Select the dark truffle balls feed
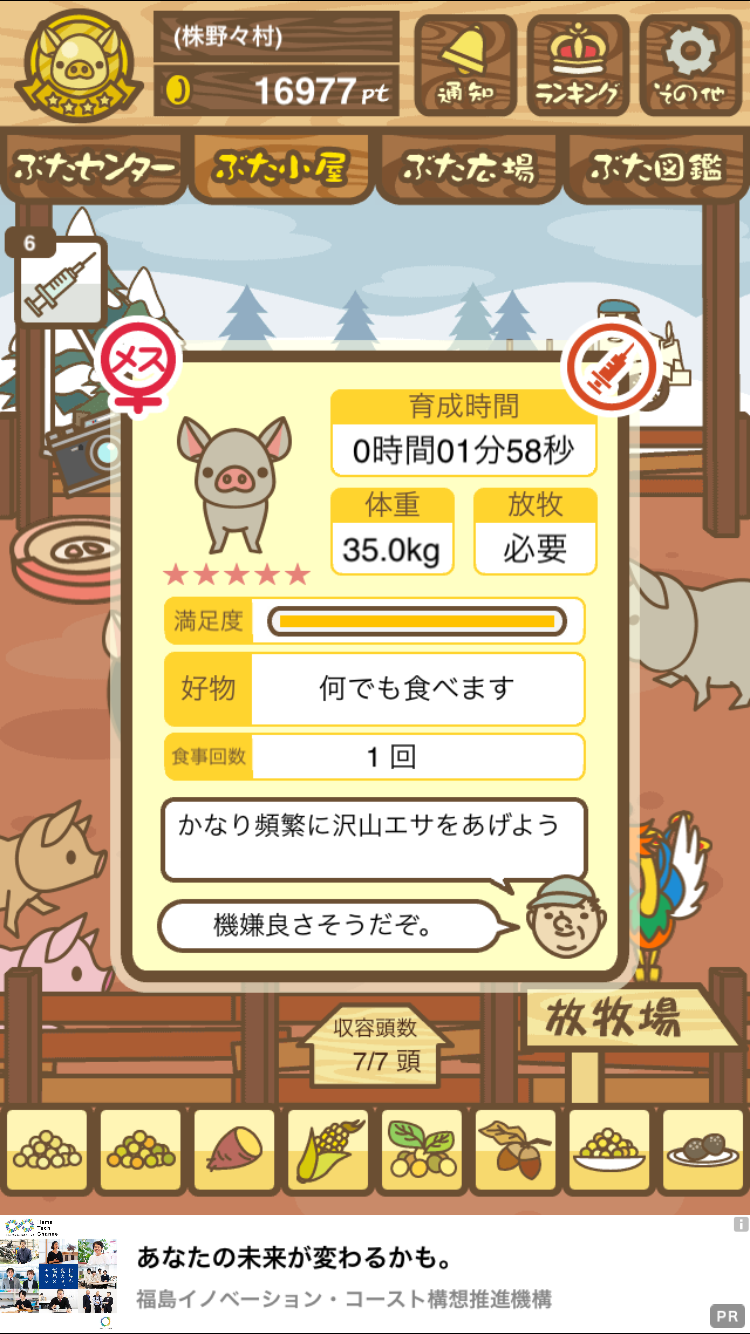This screenshot has height=1334, width=750. [703, 1151]
